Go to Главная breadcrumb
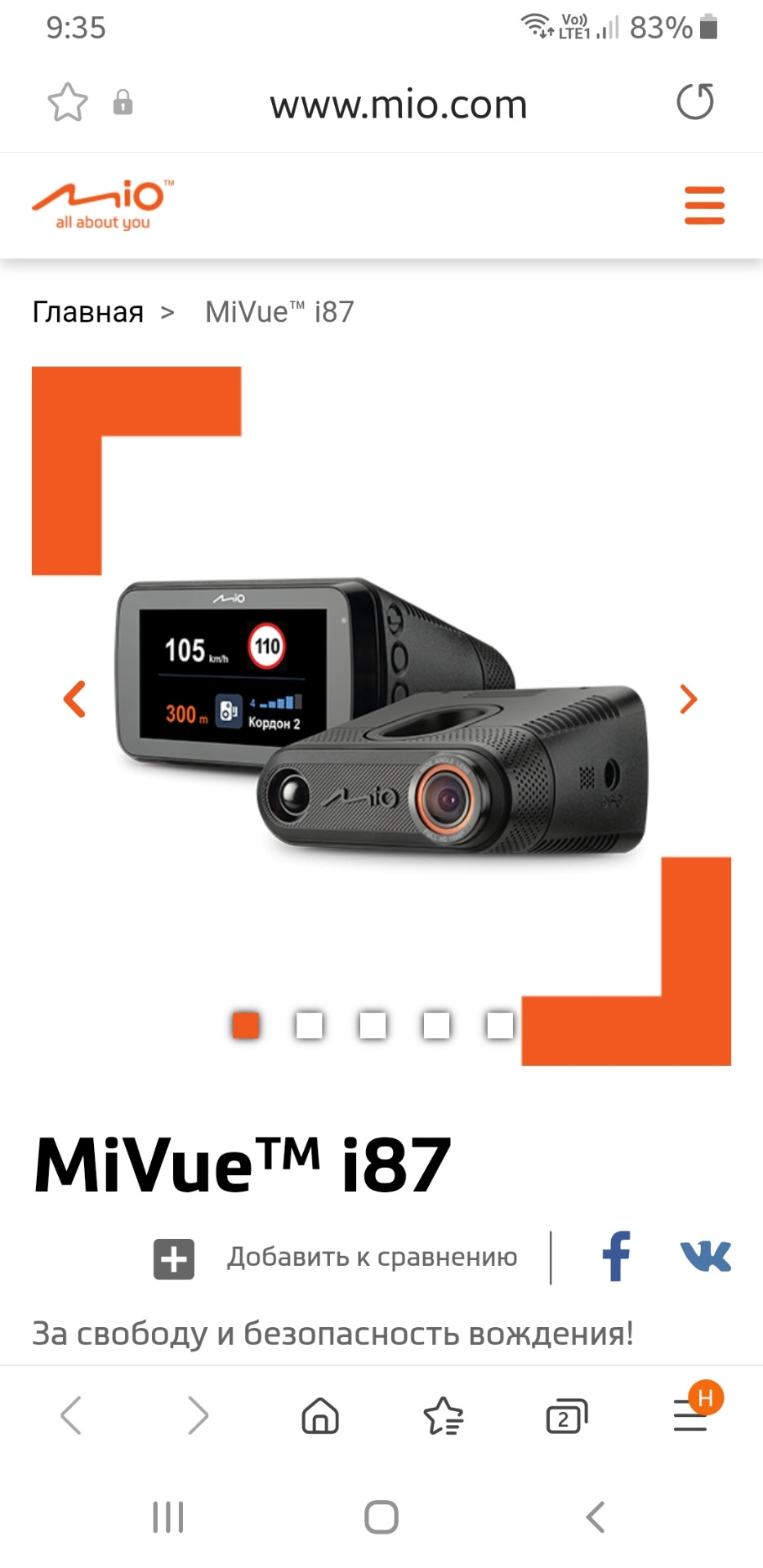 coord(87,312)
